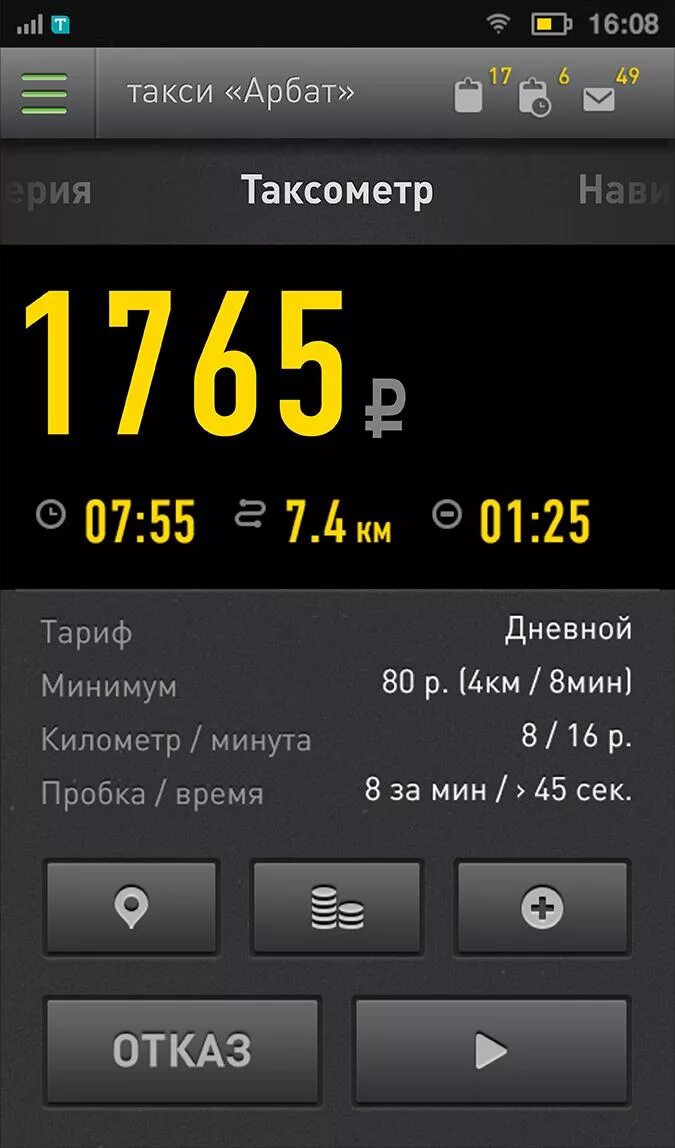Switch to the Нави tab
Image resolution: width=675 pixels, height=1148 pixels.
(625, 190)
